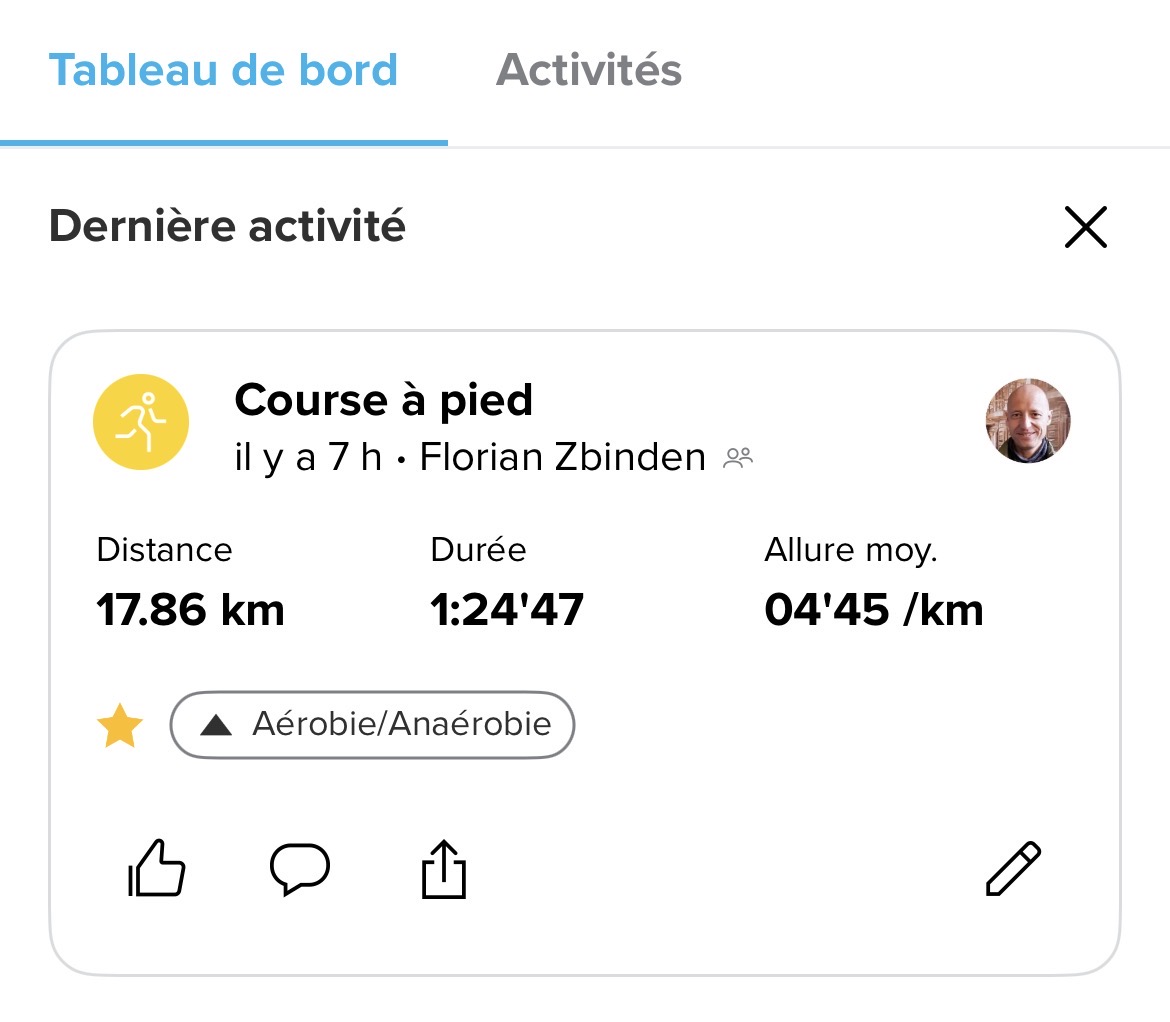Comment on the running activity

pos(300,868)
